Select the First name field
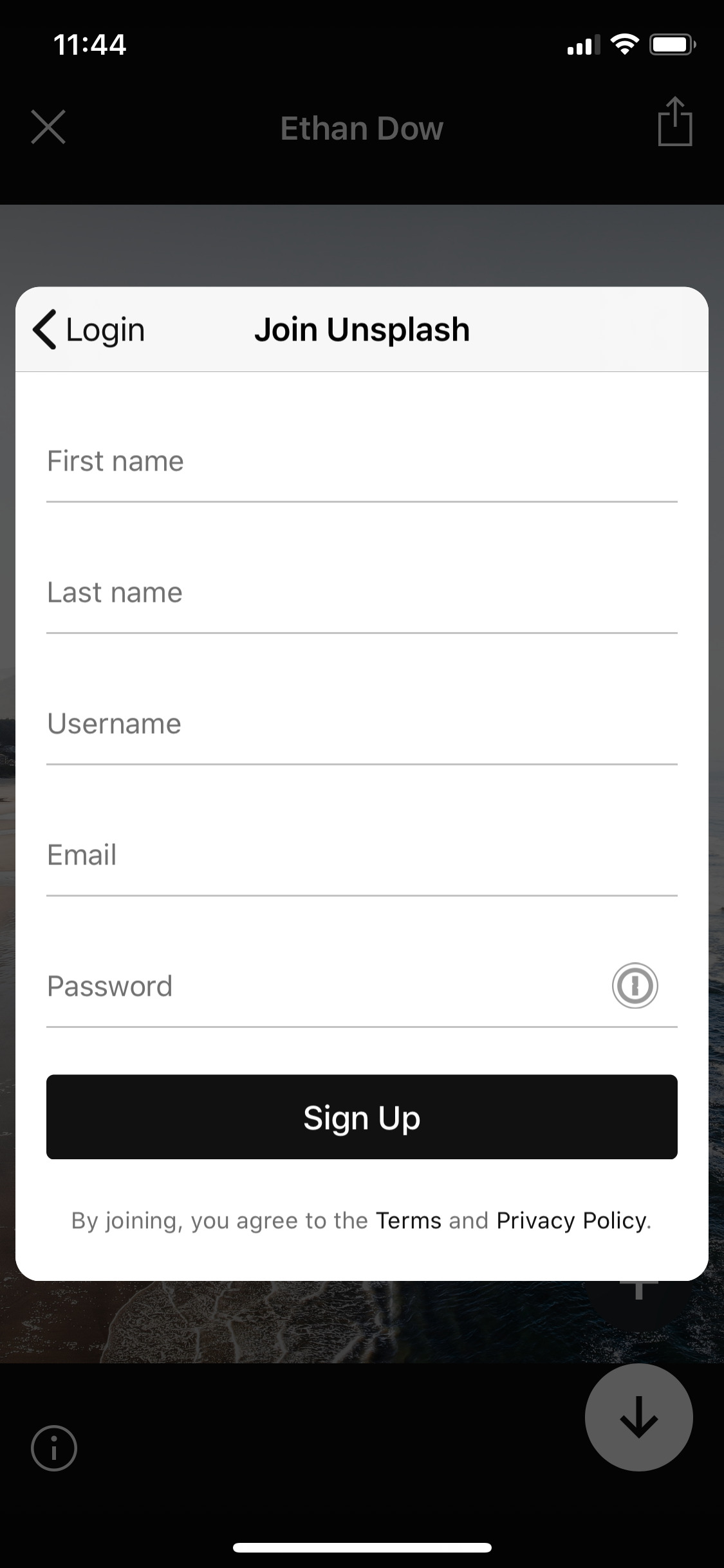The image size is (724, 1568). tap(362, 461)
